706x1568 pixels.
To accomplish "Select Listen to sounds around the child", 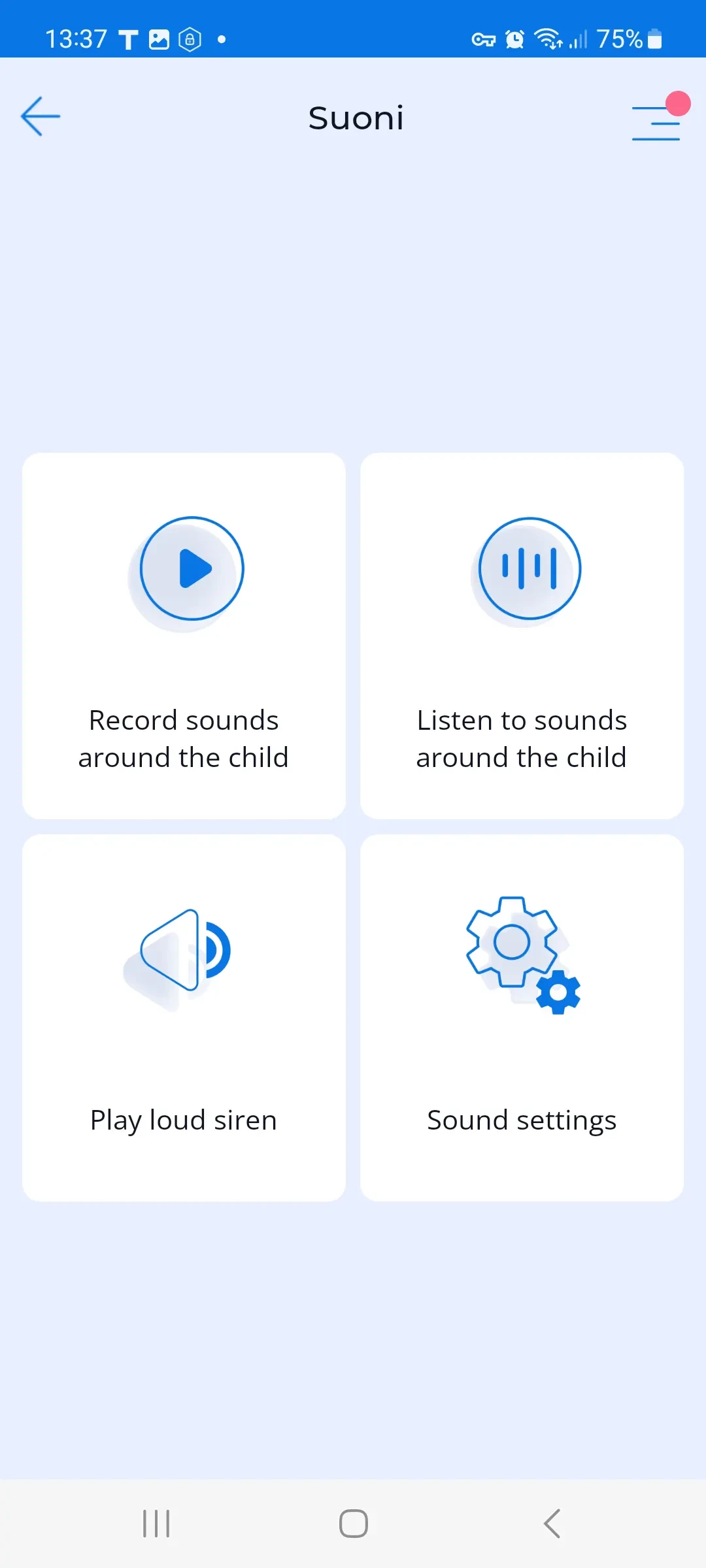I will coord(522,636).
